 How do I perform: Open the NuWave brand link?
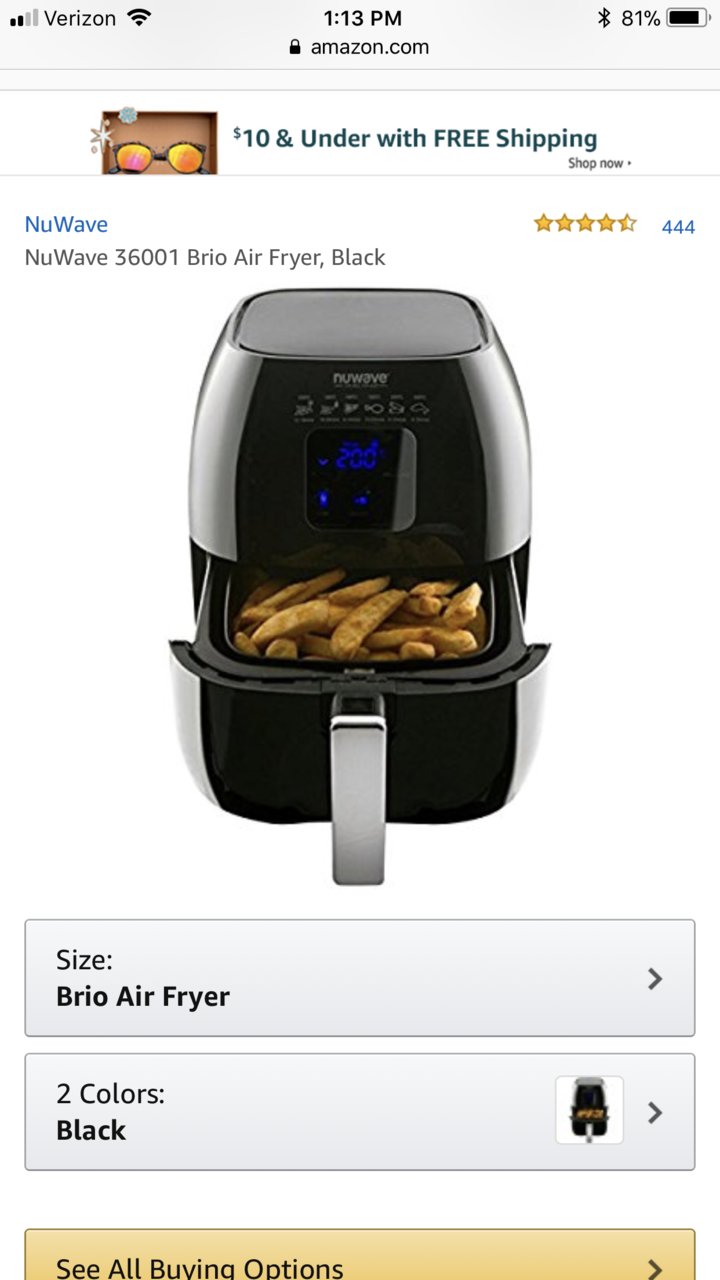(66, 224)
